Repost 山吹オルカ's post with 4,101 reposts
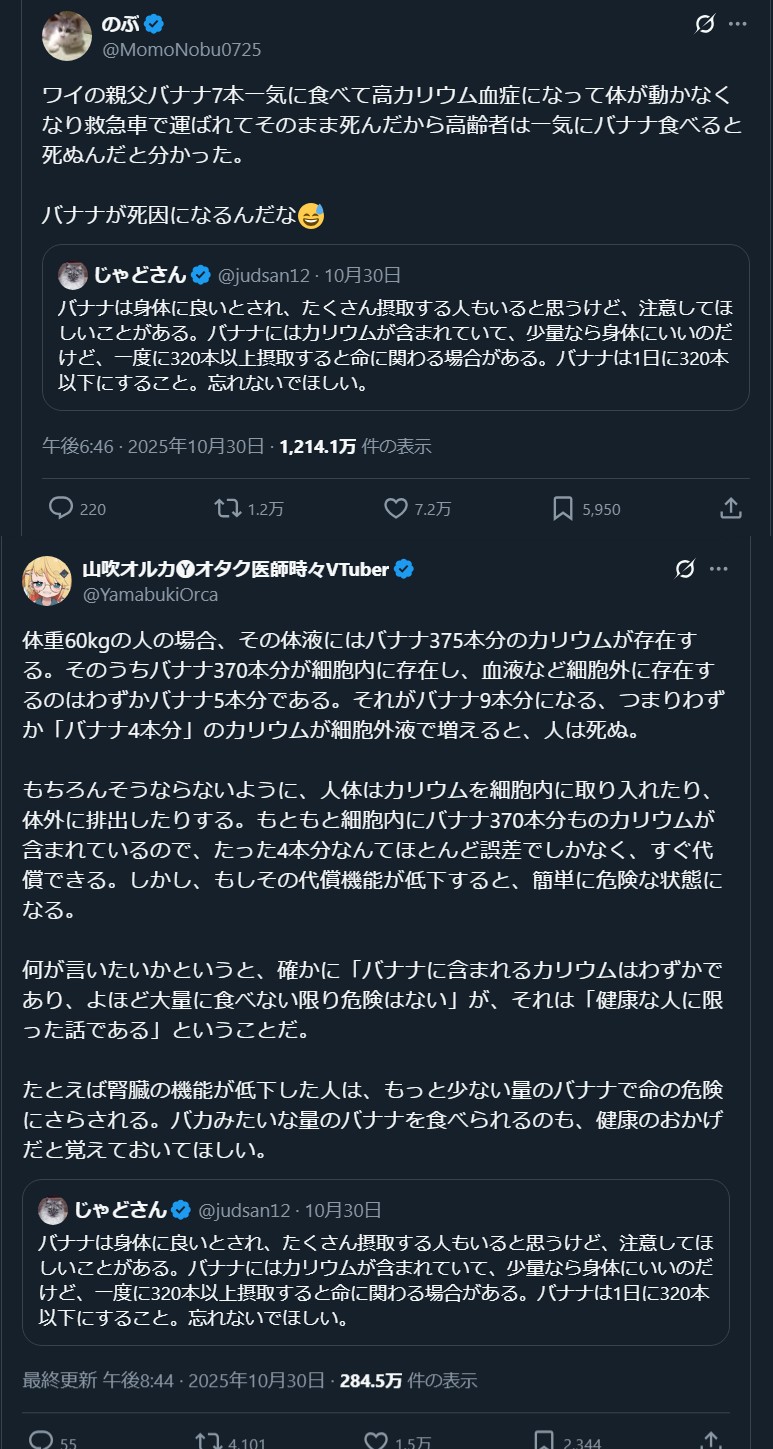Image resolution: width=773 pixels, height=1449 pixels. click(x=208, y=1440)
